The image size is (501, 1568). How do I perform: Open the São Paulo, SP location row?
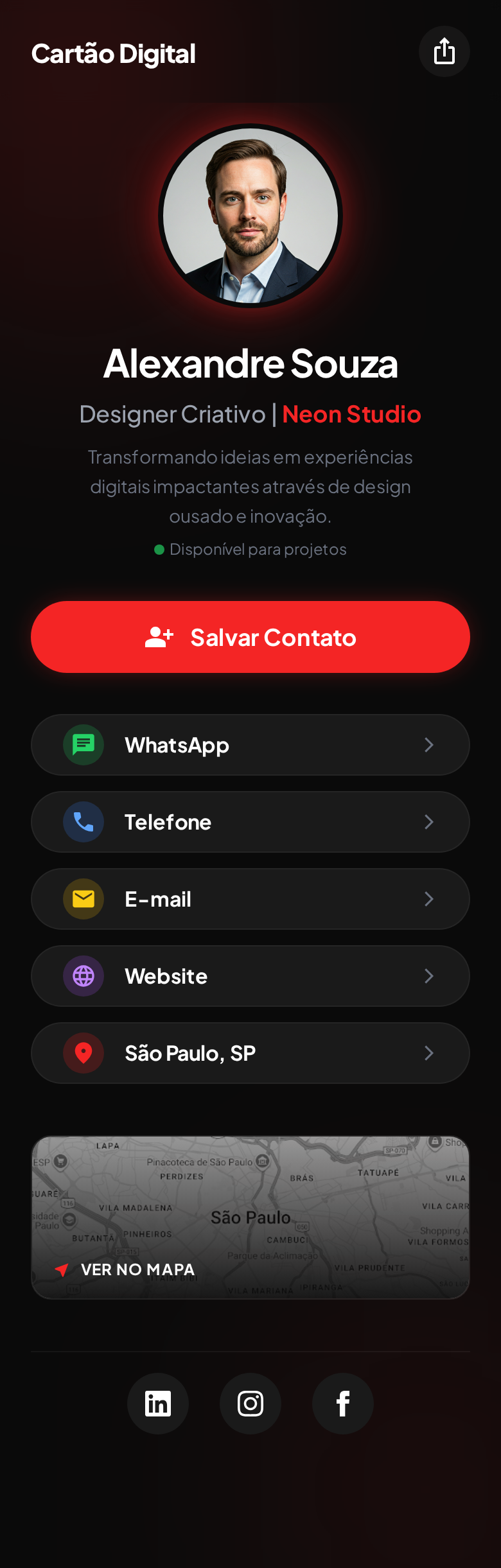[x=251, y=1053]
